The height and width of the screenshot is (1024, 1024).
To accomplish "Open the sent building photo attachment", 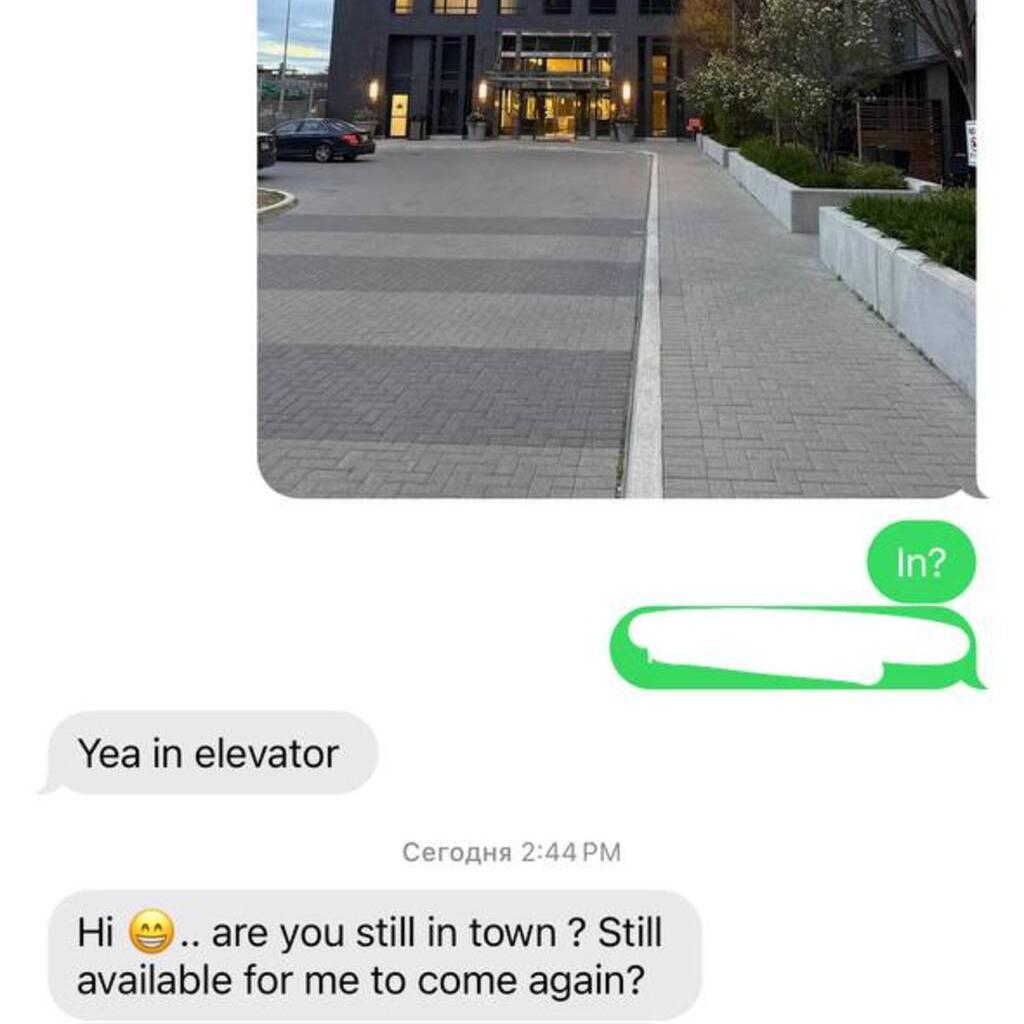I will [615, 250].
